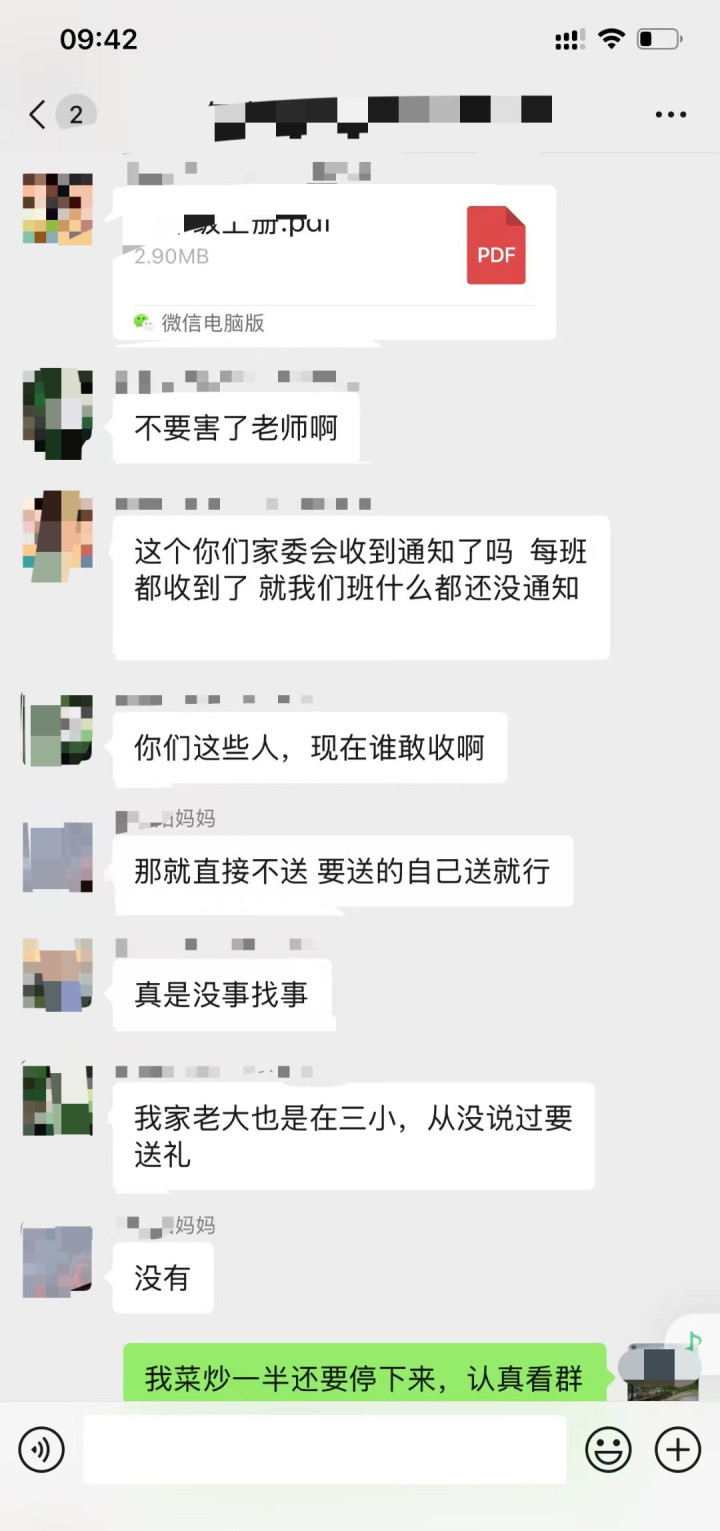The width and height of the screenshot is (720, 1531).
Task: Open the shared PDF file message
Action: (x=334, y=262)
